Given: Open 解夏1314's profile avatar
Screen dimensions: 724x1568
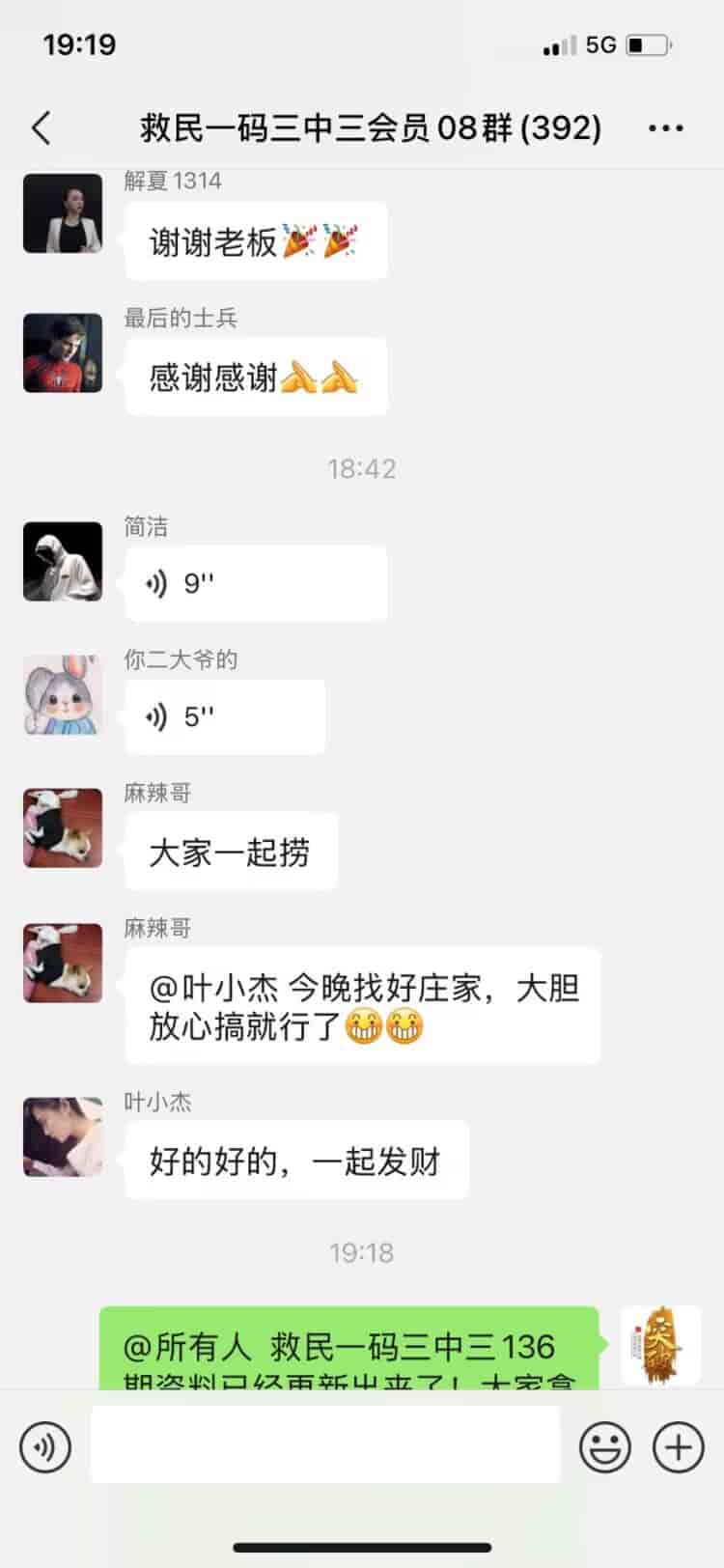Looking at the screenshot, I should (x=63, y=213).
